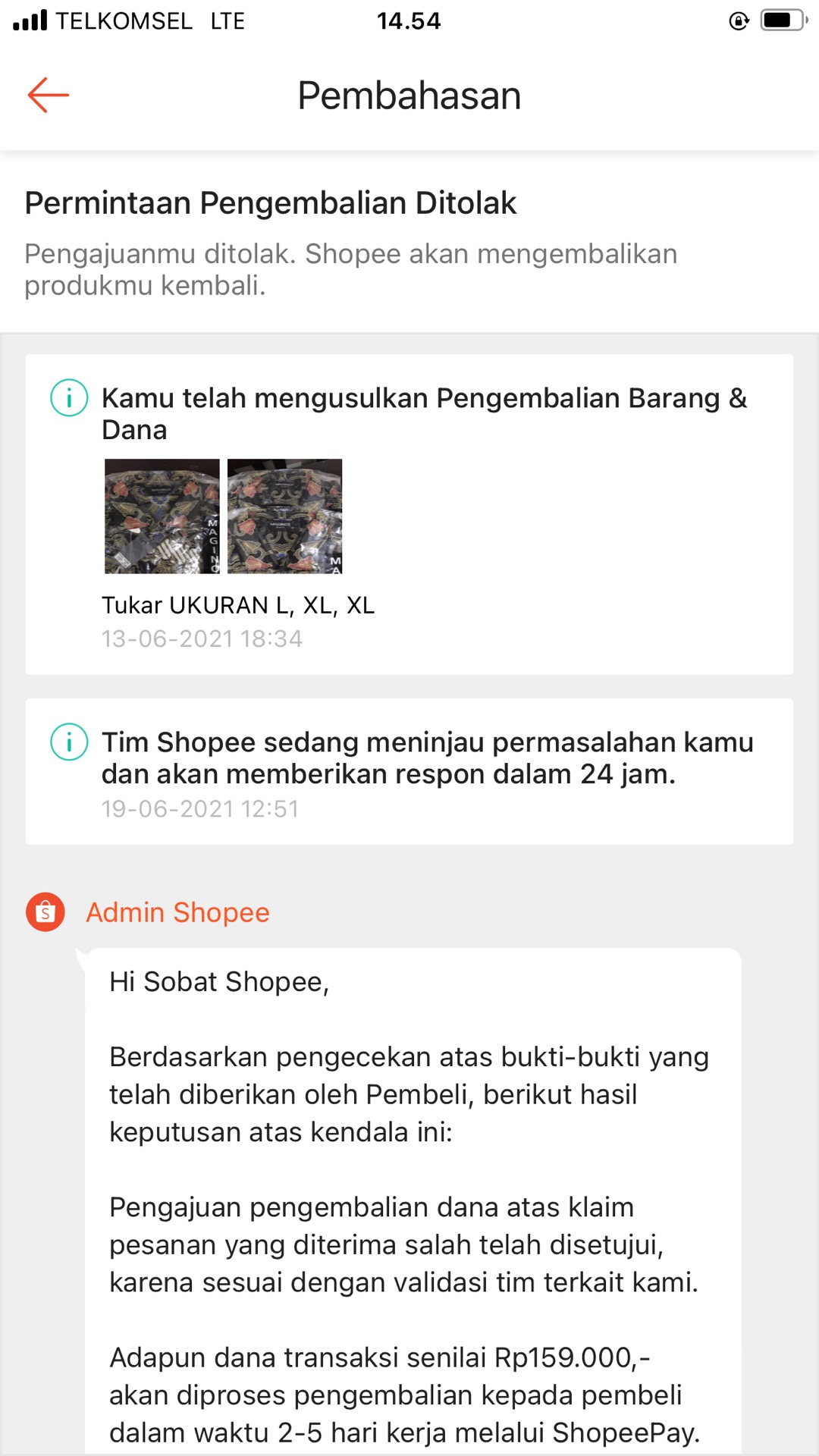819x1456 pixels.
Task: Open the Permintaan Pengembalian Ditolak status header
Action: [270, 202]
